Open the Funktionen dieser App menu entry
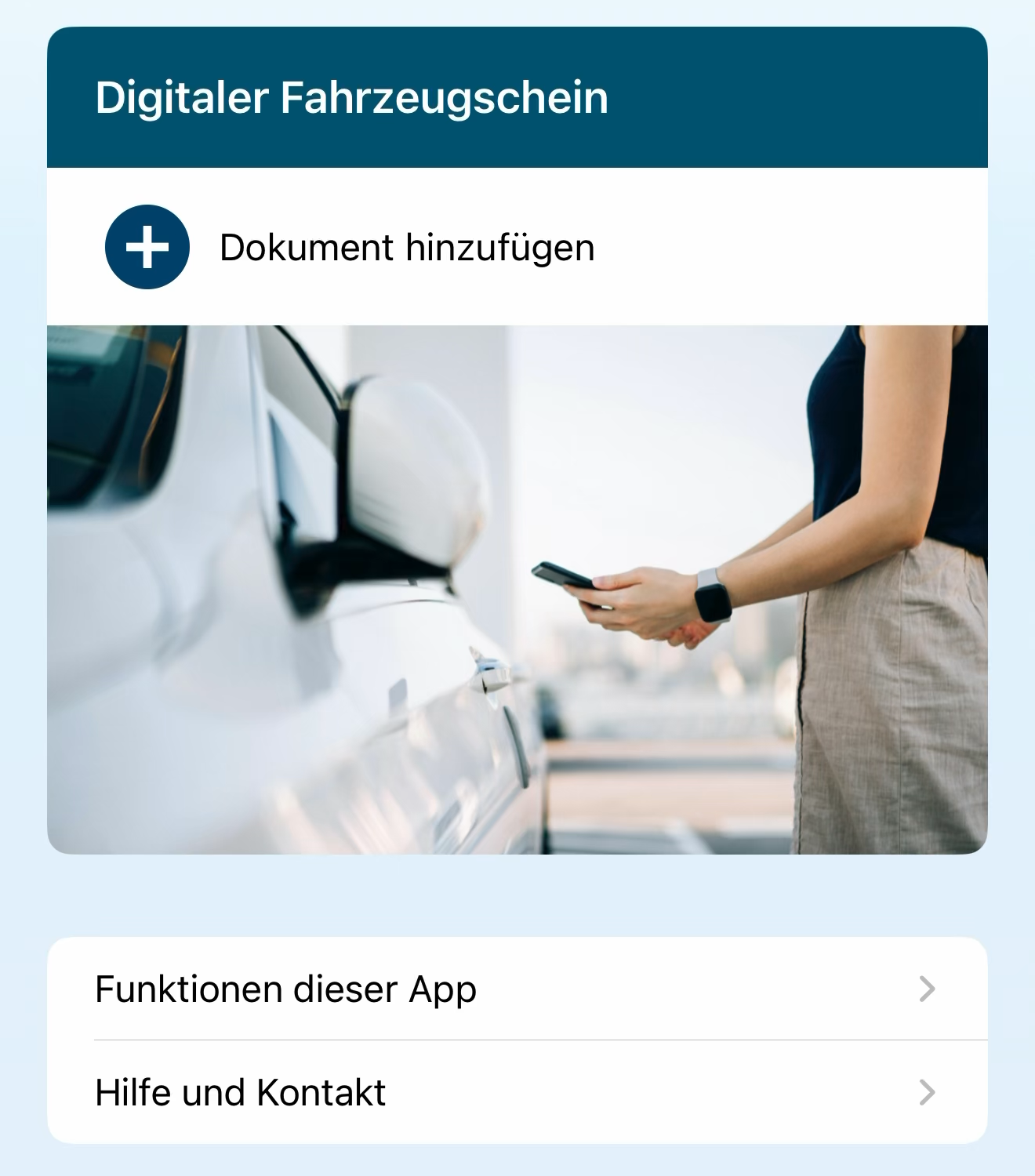Viewport: 1035px width, 1176px height. [x=285, y=990]
